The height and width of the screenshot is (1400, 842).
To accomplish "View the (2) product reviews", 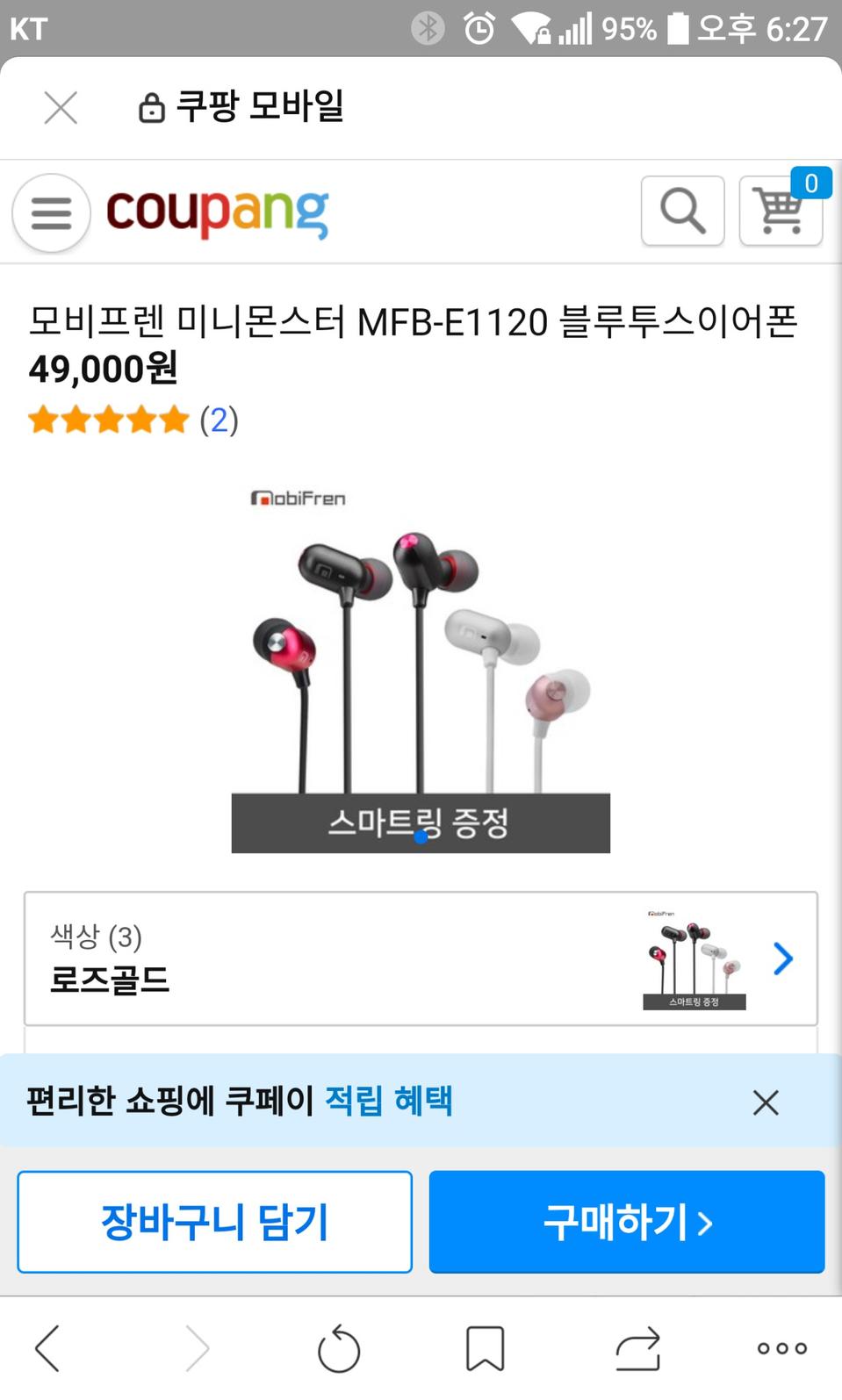I will (x=218, y=420).
